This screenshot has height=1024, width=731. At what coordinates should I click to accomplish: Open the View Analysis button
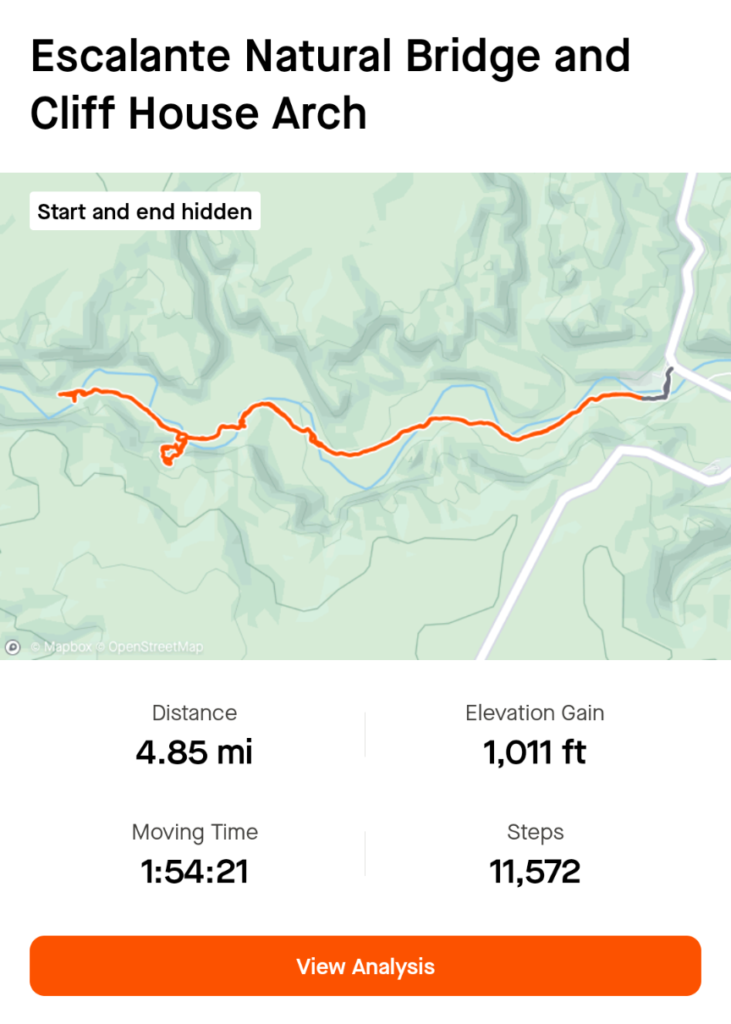365,966
